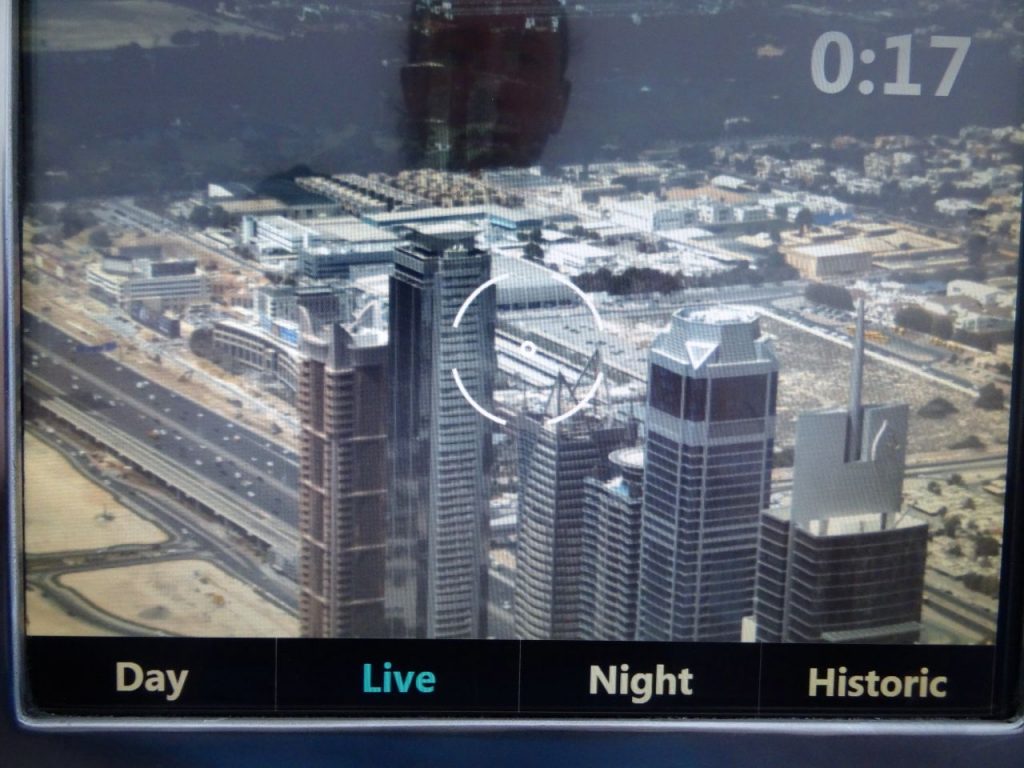Open the Historic view tab
Screen dimensions: 1024x768
click(x=876, y=683)
